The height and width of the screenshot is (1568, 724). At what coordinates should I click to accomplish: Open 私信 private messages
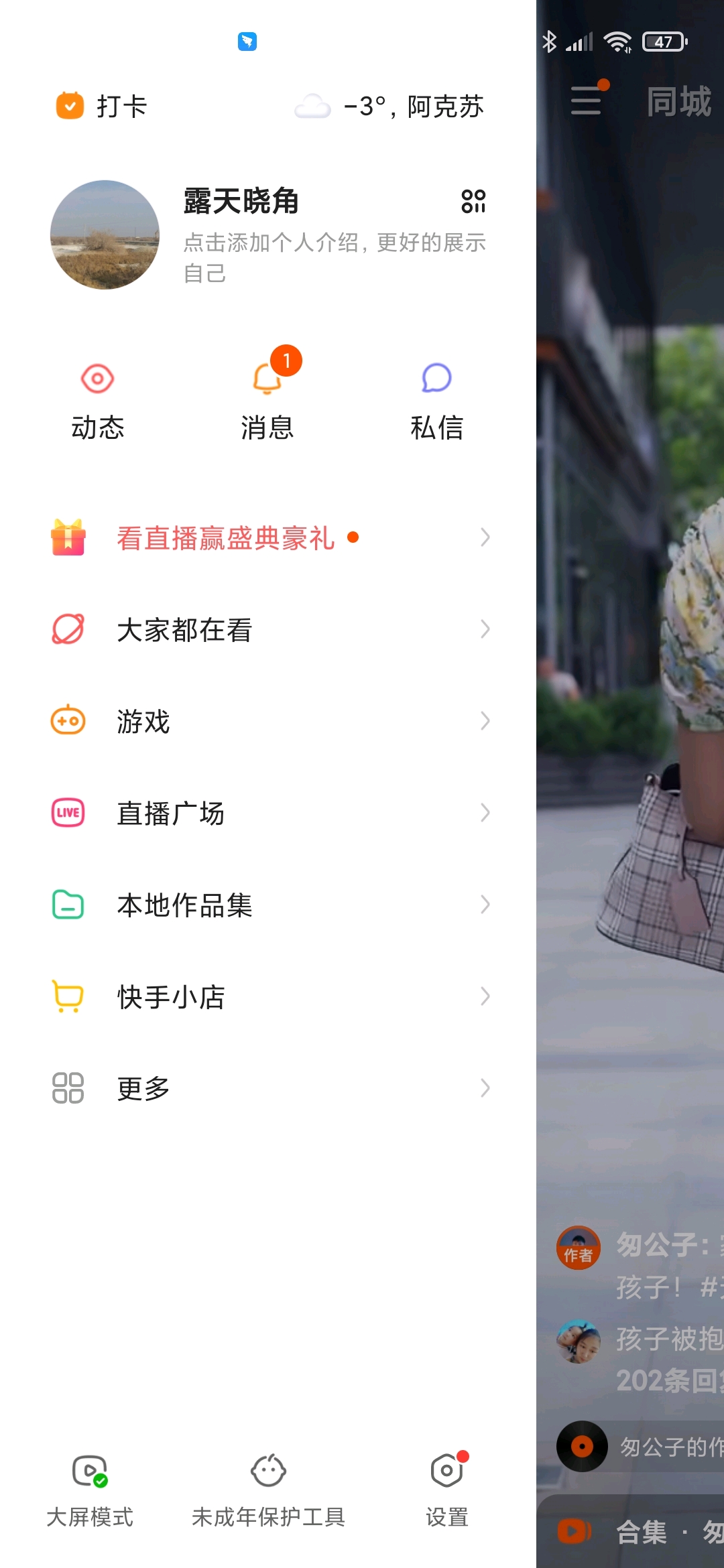click(436, 399)
